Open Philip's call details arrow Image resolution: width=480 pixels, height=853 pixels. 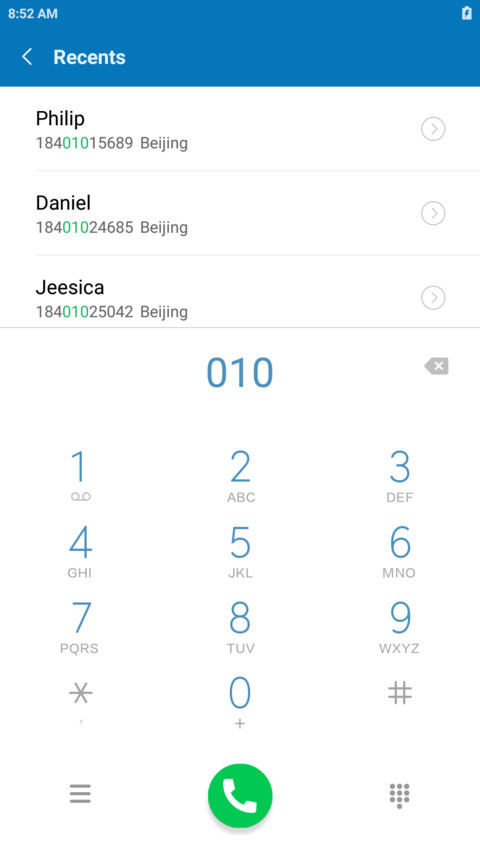(x=433, y=129)
